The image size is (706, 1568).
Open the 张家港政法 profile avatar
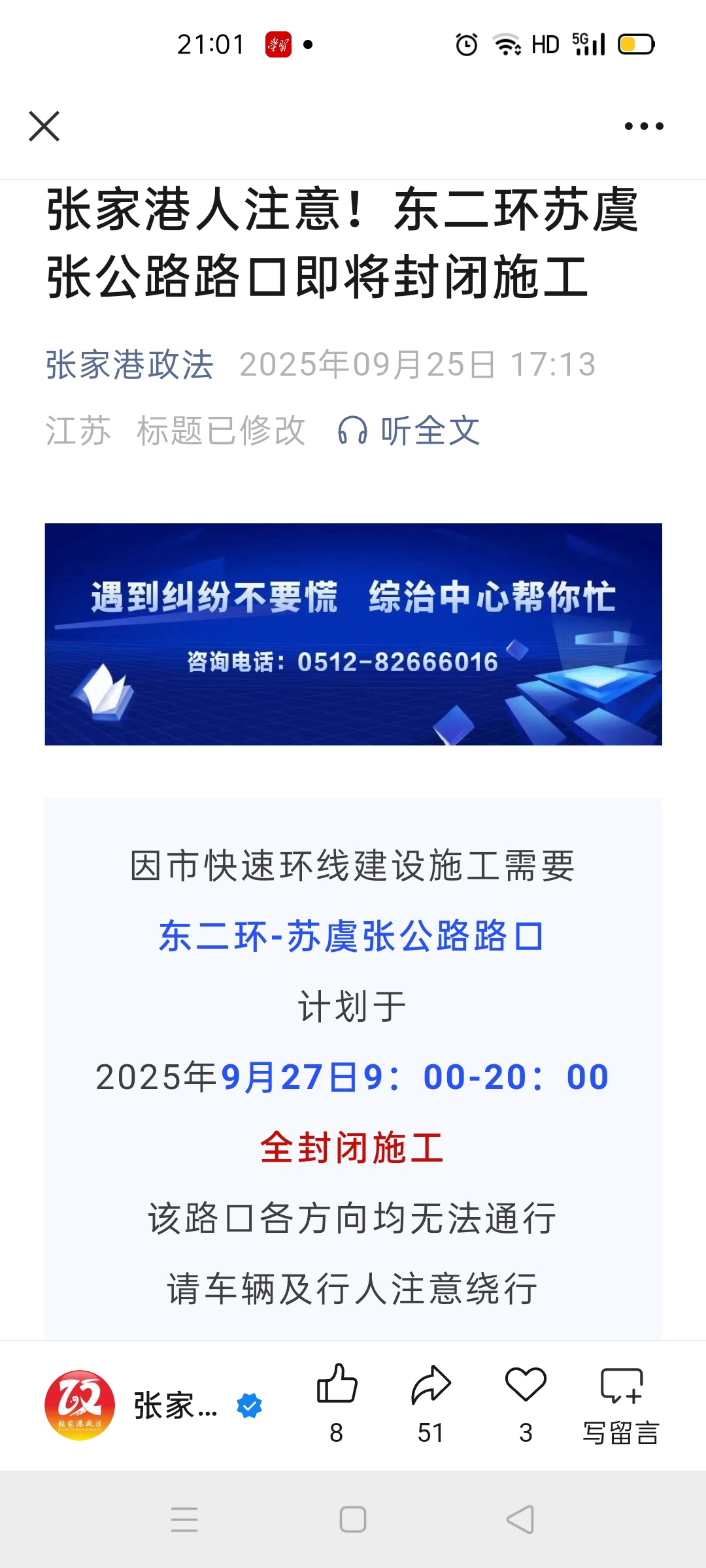pos(80,1405)
